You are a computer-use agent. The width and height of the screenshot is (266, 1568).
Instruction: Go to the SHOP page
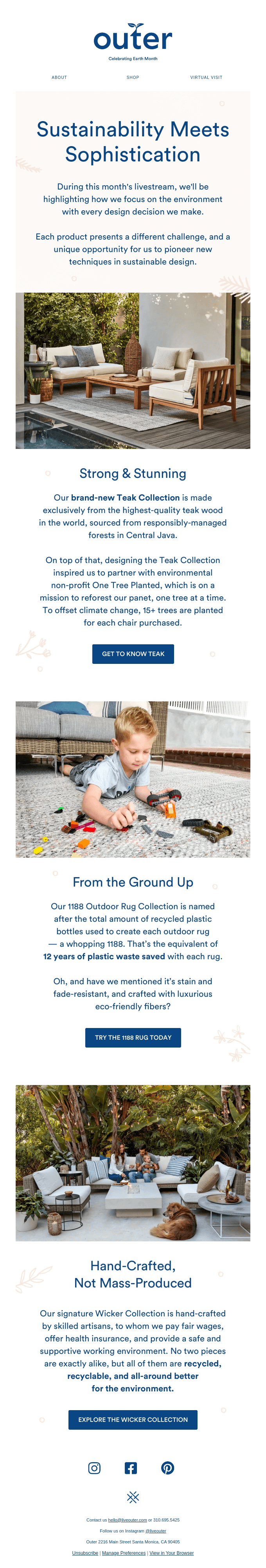pyautogui.click(x=133, y=77)
